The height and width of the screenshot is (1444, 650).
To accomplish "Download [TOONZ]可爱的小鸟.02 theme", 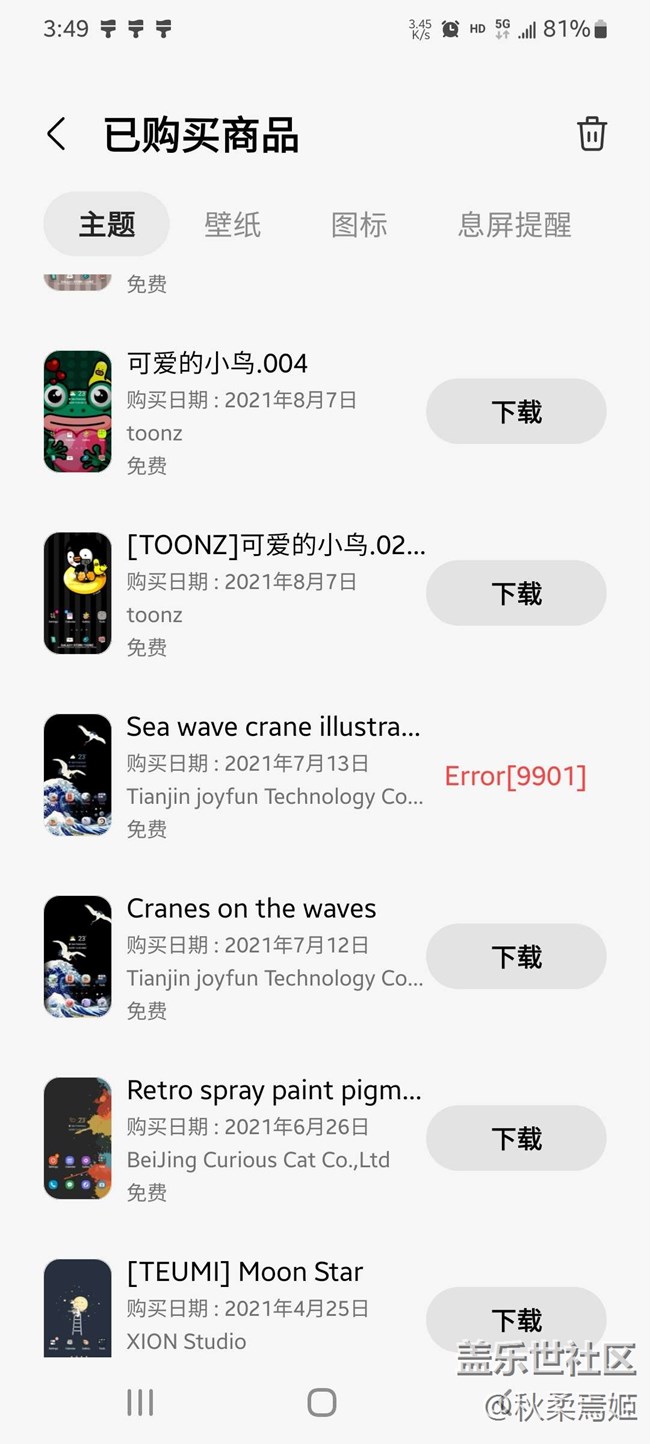I will point(516,593).
